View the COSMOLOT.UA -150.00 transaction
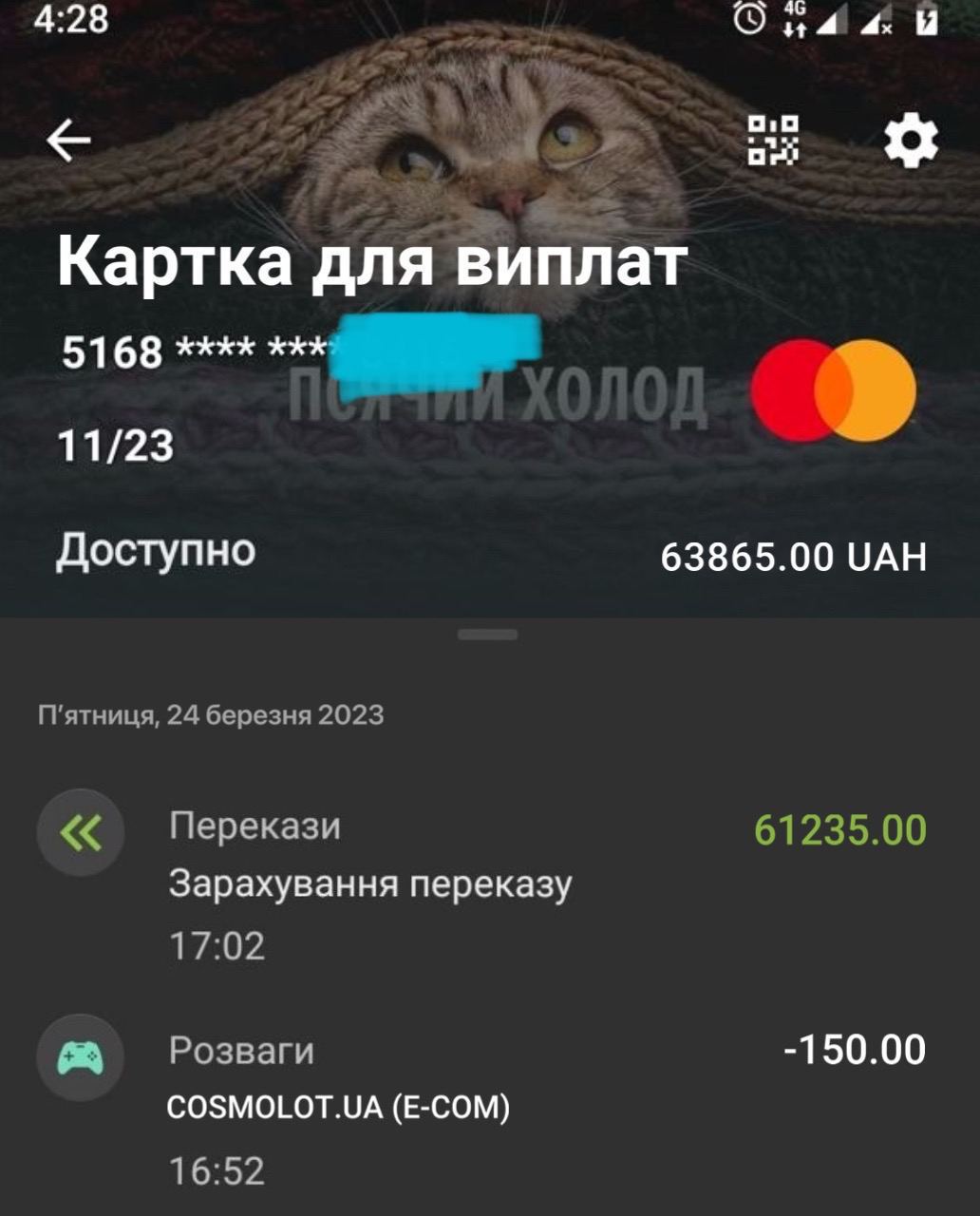Image resolution: width=980 pixels, height=1216 pixels. (x=484, y=1109)
